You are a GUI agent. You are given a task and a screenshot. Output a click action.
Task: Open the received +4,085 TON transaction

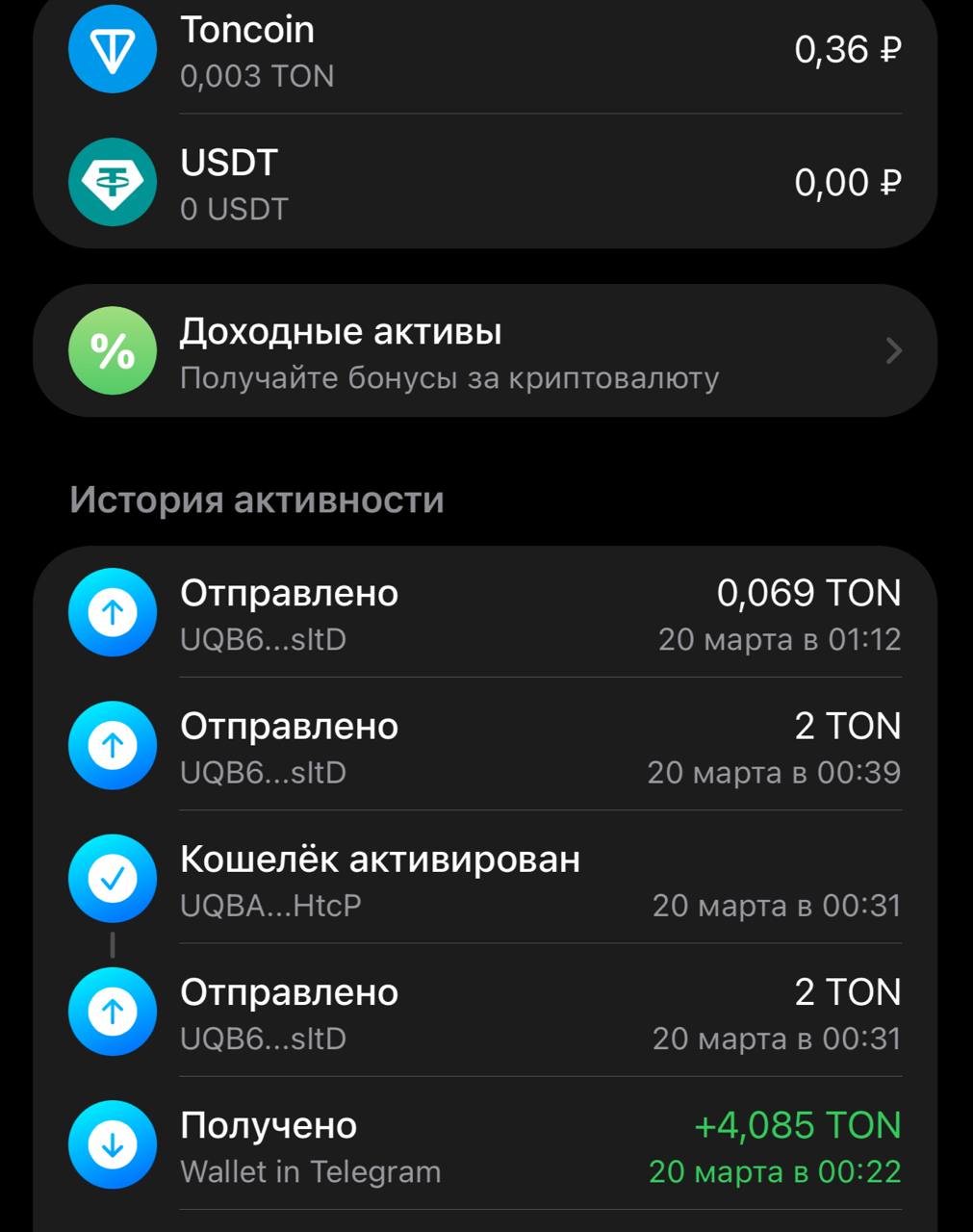(x=485, y=1146)
